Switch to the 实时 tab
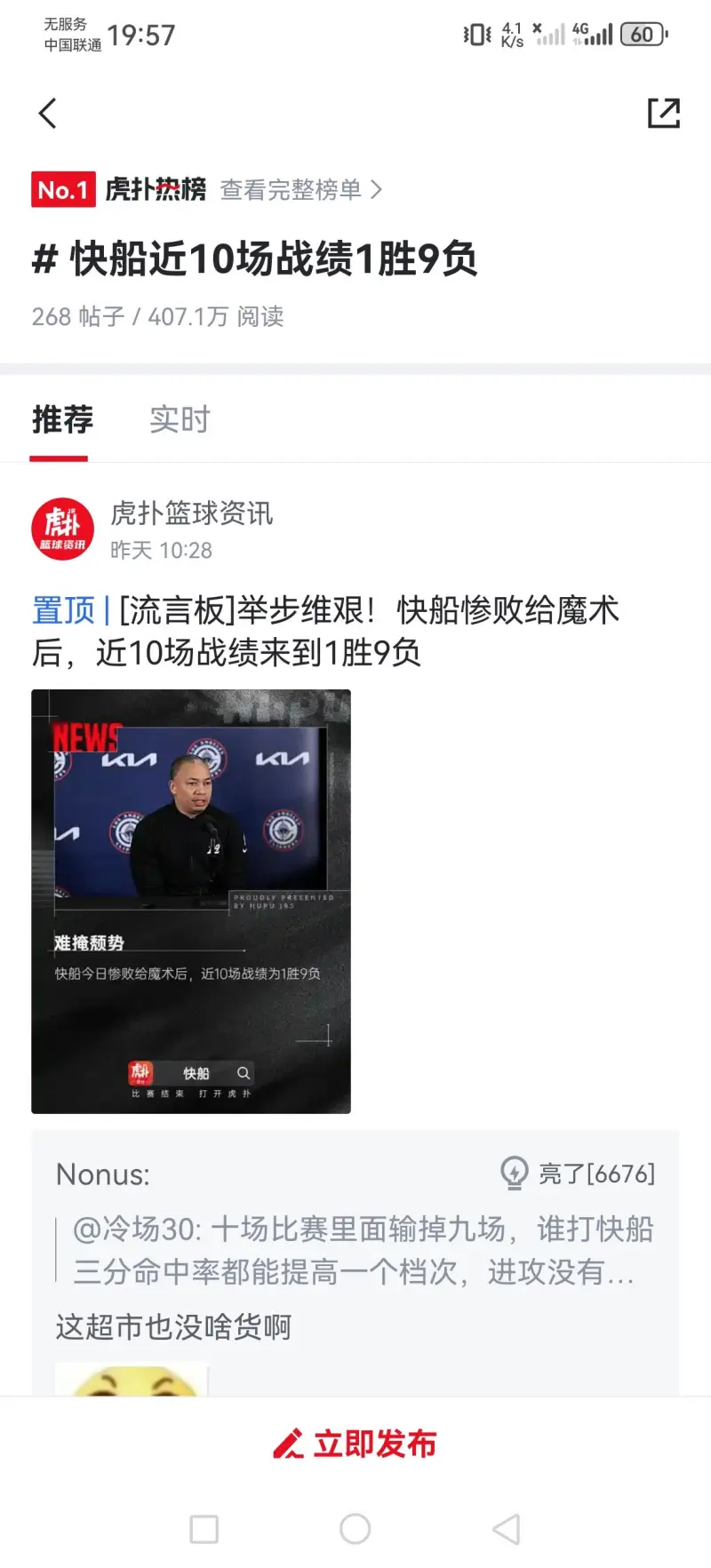 (x=180, y=419)
